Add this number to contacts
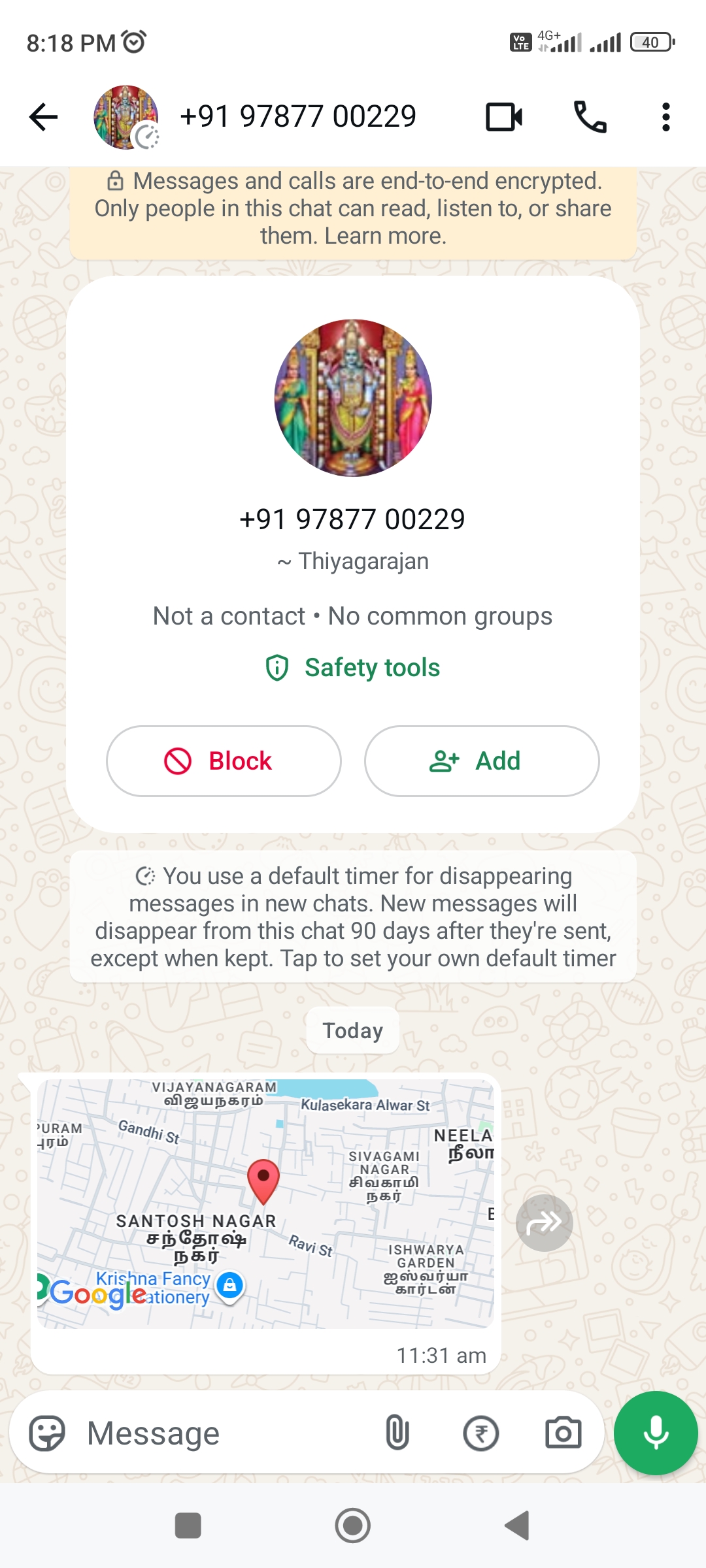The image size is (706, 1568). point(482,761)
